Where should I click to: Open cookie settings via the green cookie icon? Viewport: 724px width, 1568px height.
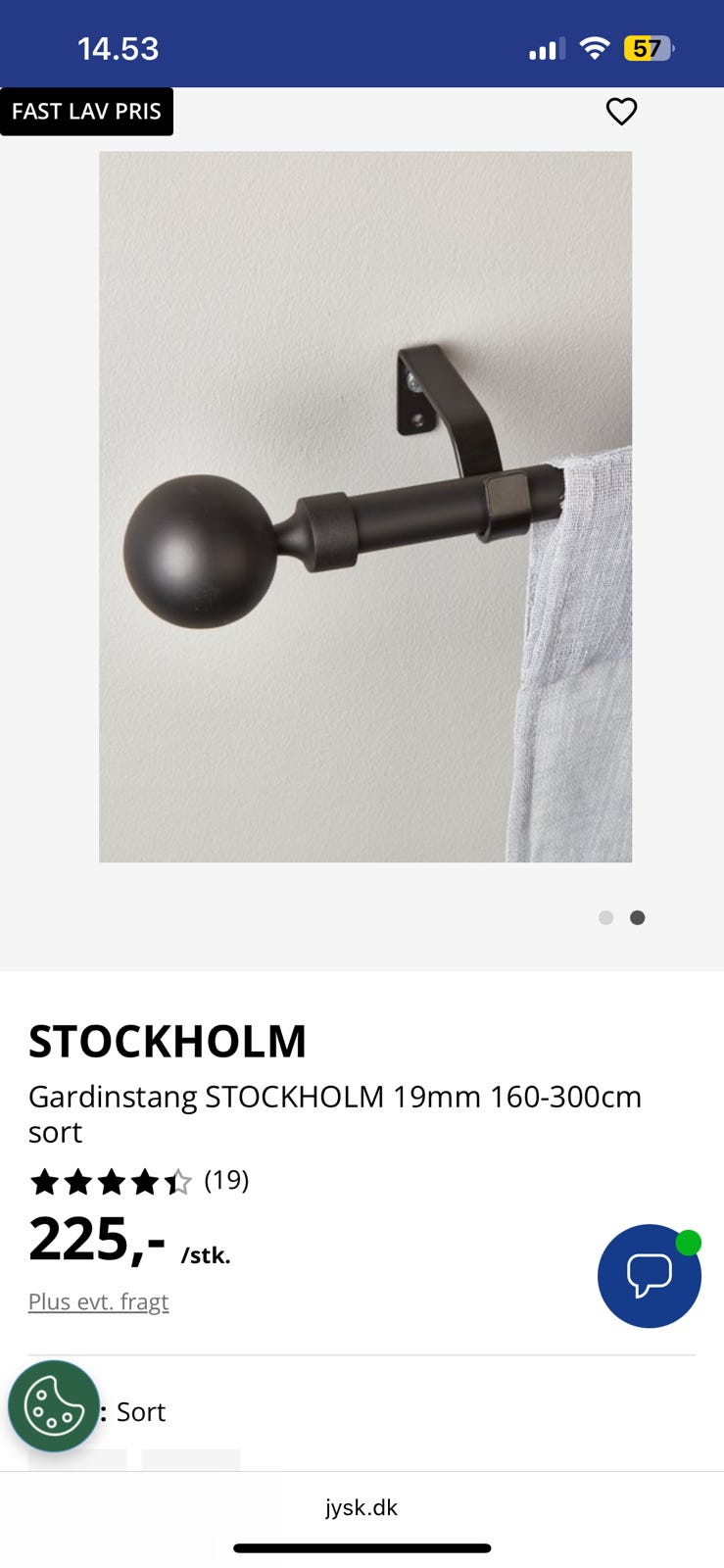click(52, 1408)
